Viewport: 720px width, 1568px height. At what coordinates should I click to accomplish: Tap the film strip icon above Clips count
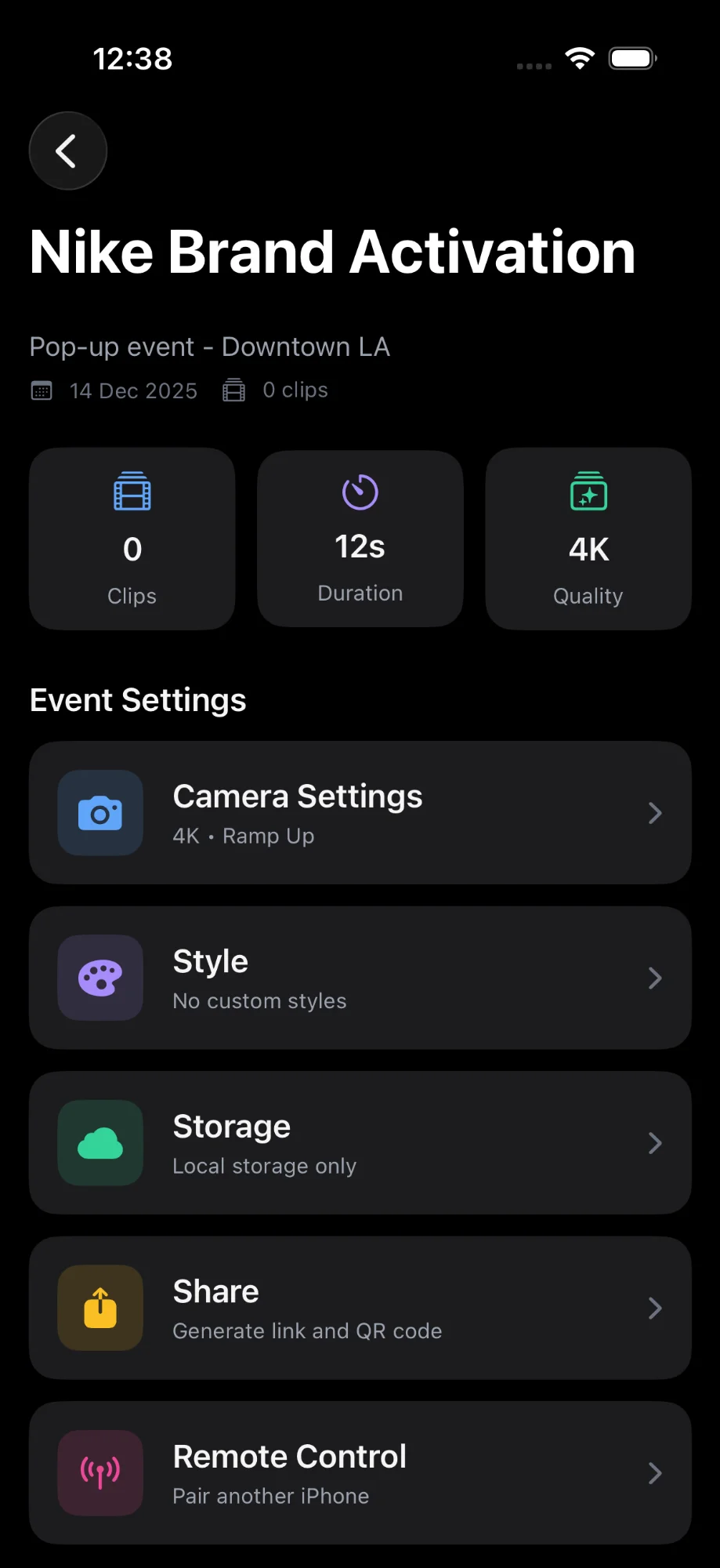tap(132, 493)
